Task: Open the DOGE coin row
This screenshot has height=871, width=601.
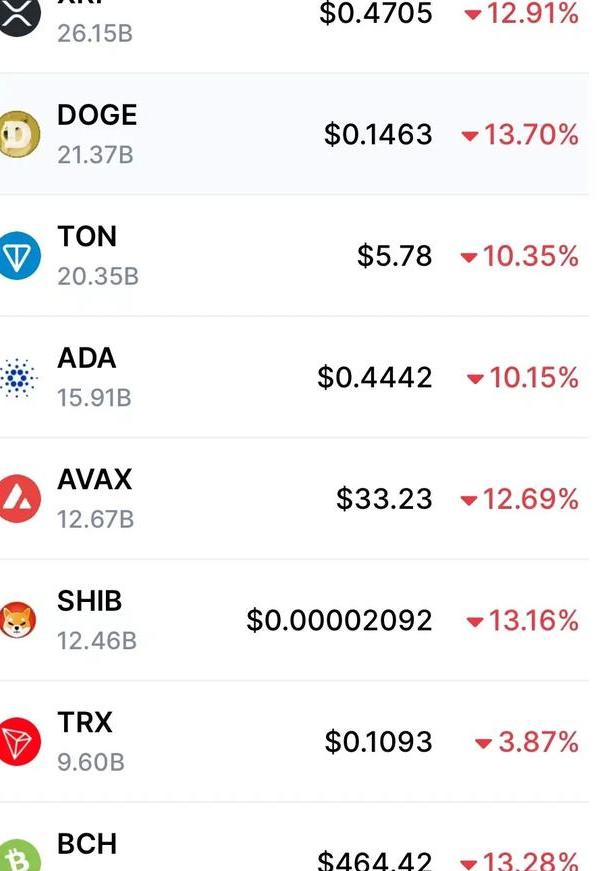Action: point(300,134)
